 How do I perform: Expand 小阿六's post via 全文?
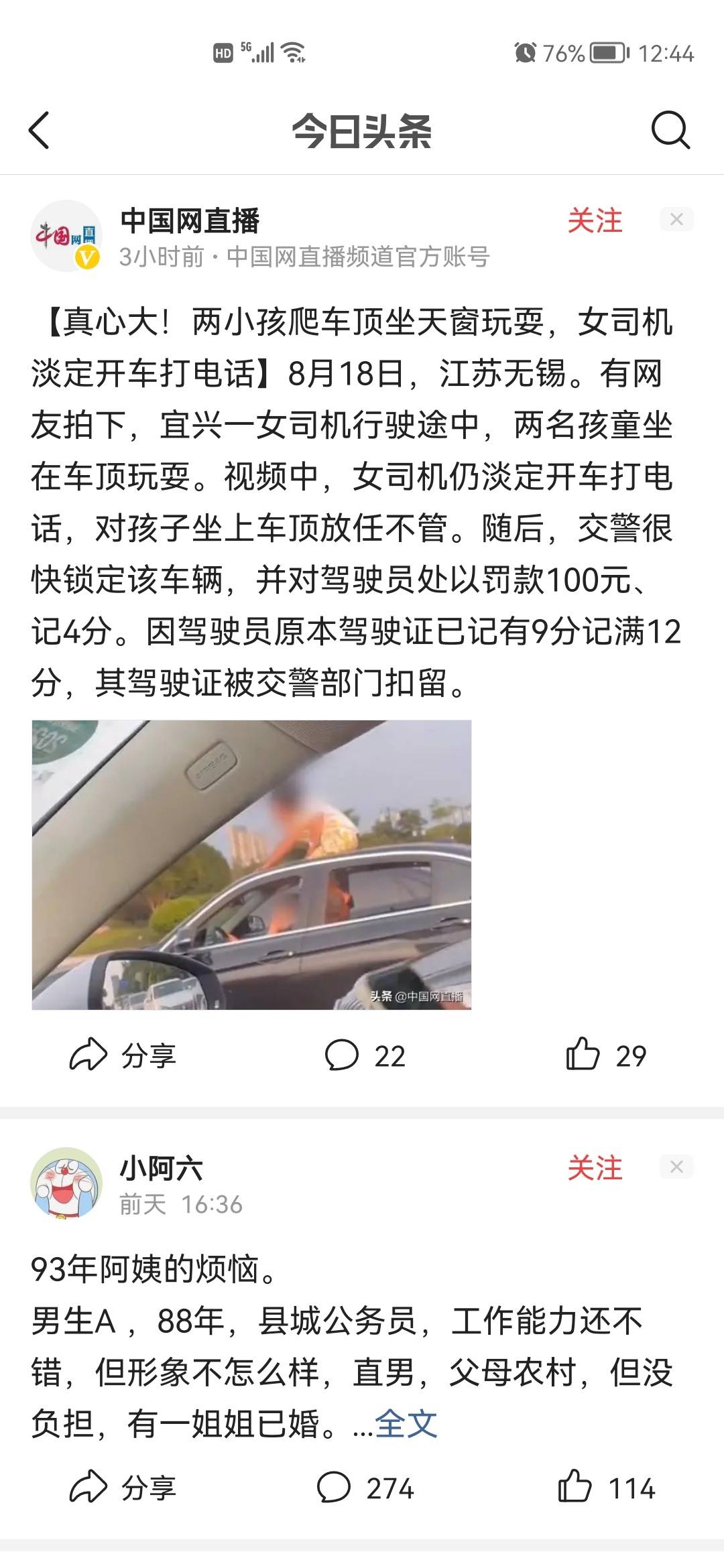406,1423
